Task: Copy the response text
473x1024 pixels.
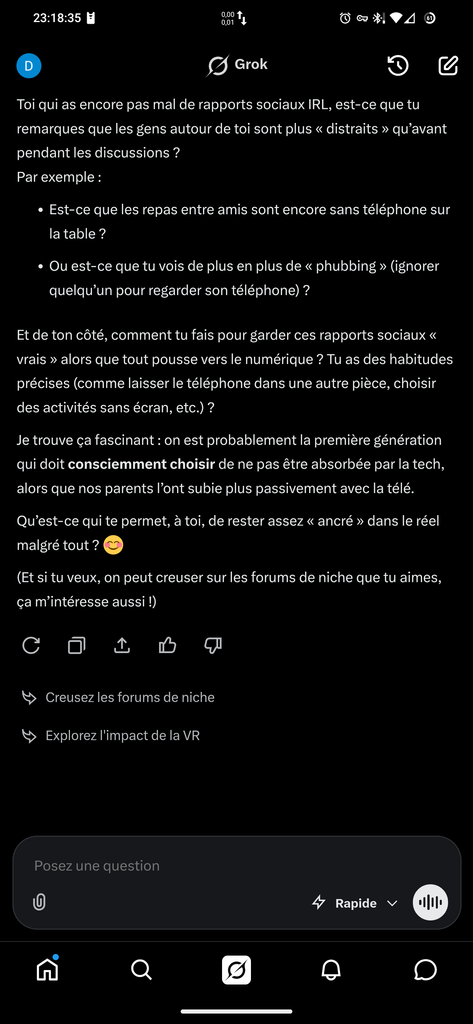Action: [76, 646]
